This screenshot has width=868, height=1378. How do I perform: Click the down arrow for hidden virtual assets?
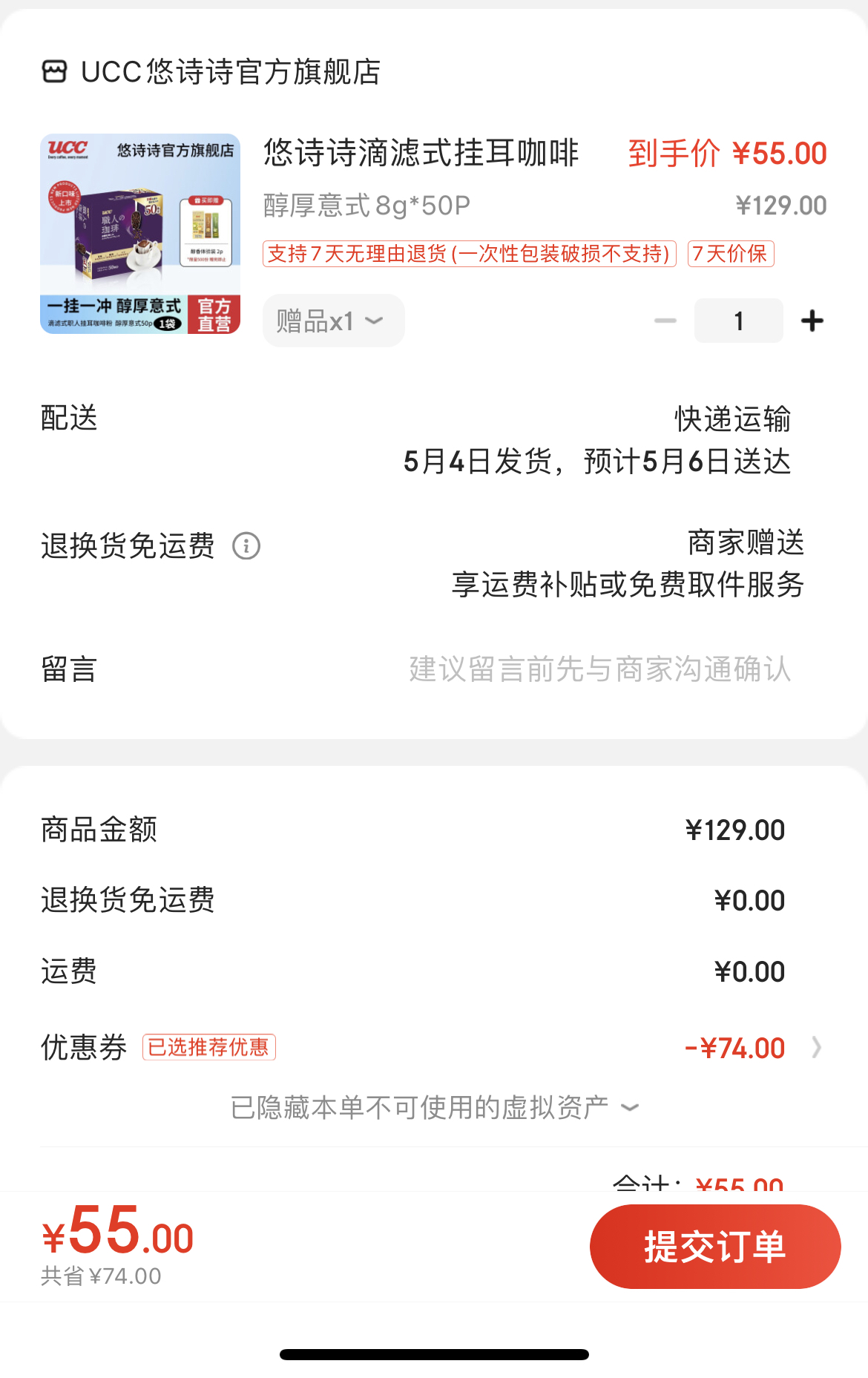(x=628, y=1107)
